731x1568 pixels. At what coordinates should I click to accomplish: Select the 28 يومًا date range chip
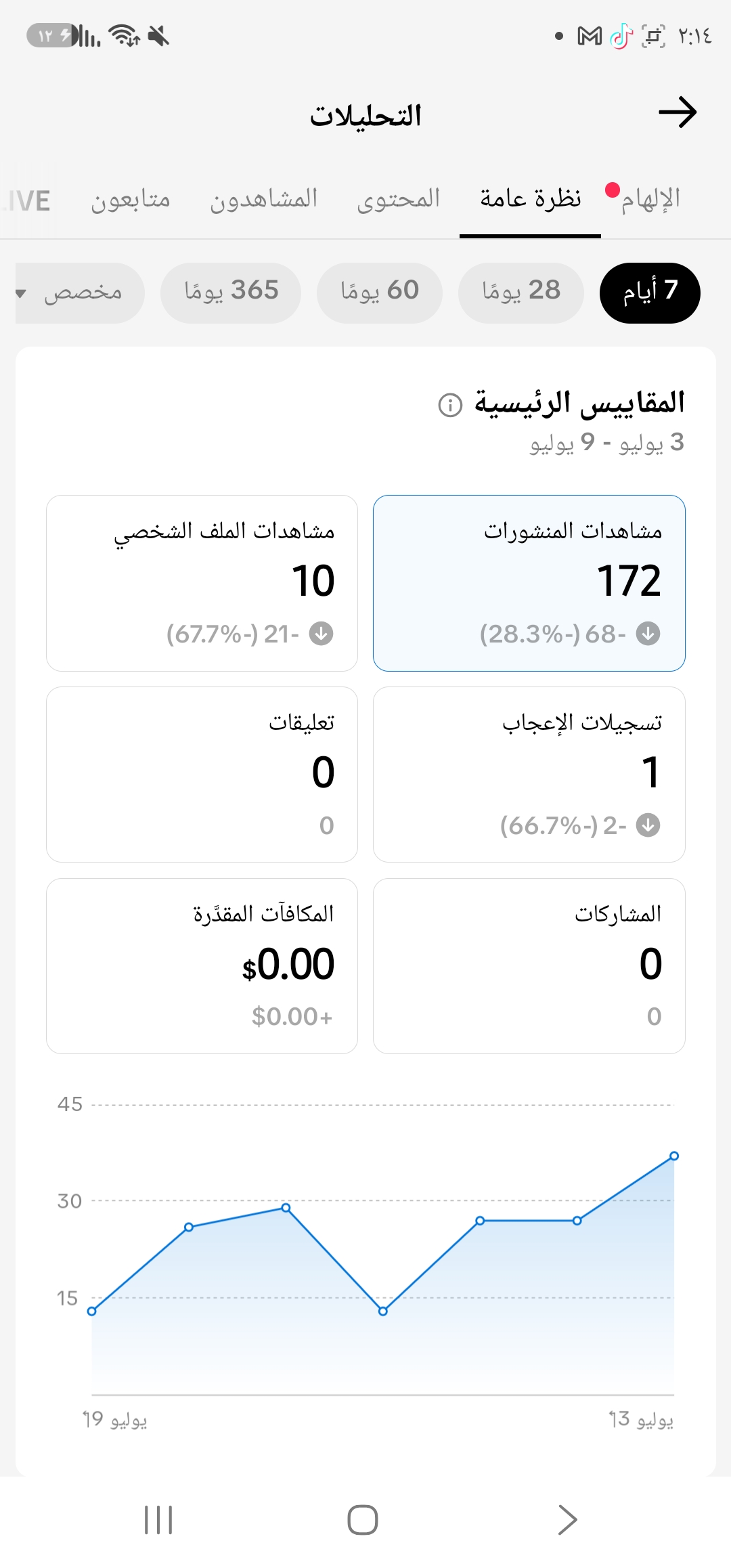pos(521,292)
